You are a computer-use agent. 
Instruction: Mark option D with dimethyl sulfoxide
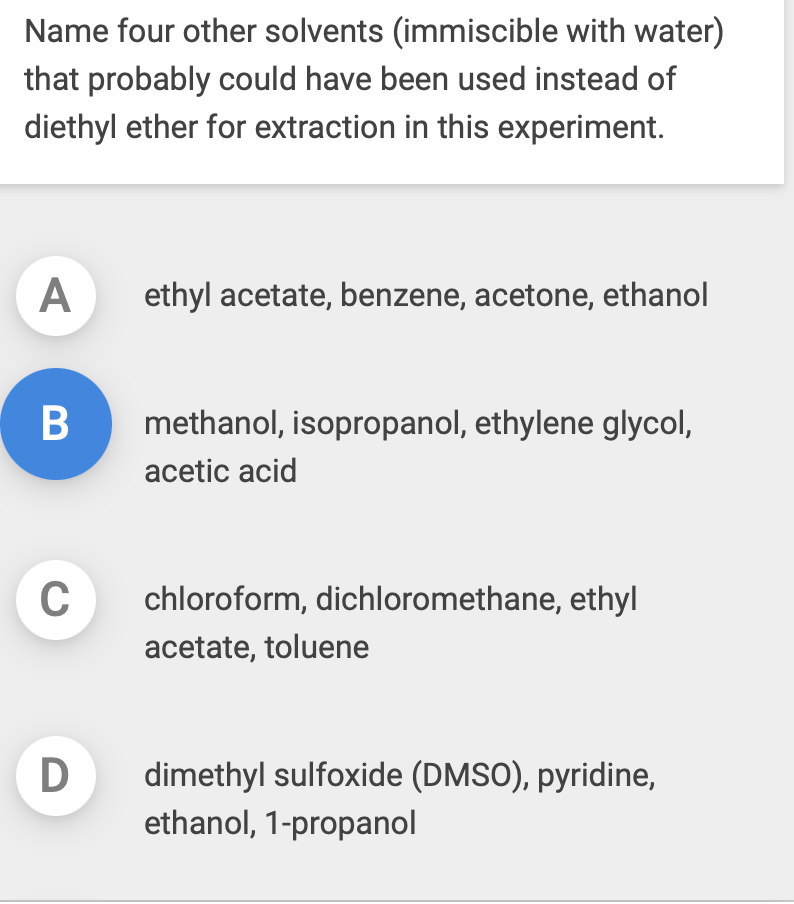coord(56,777)
